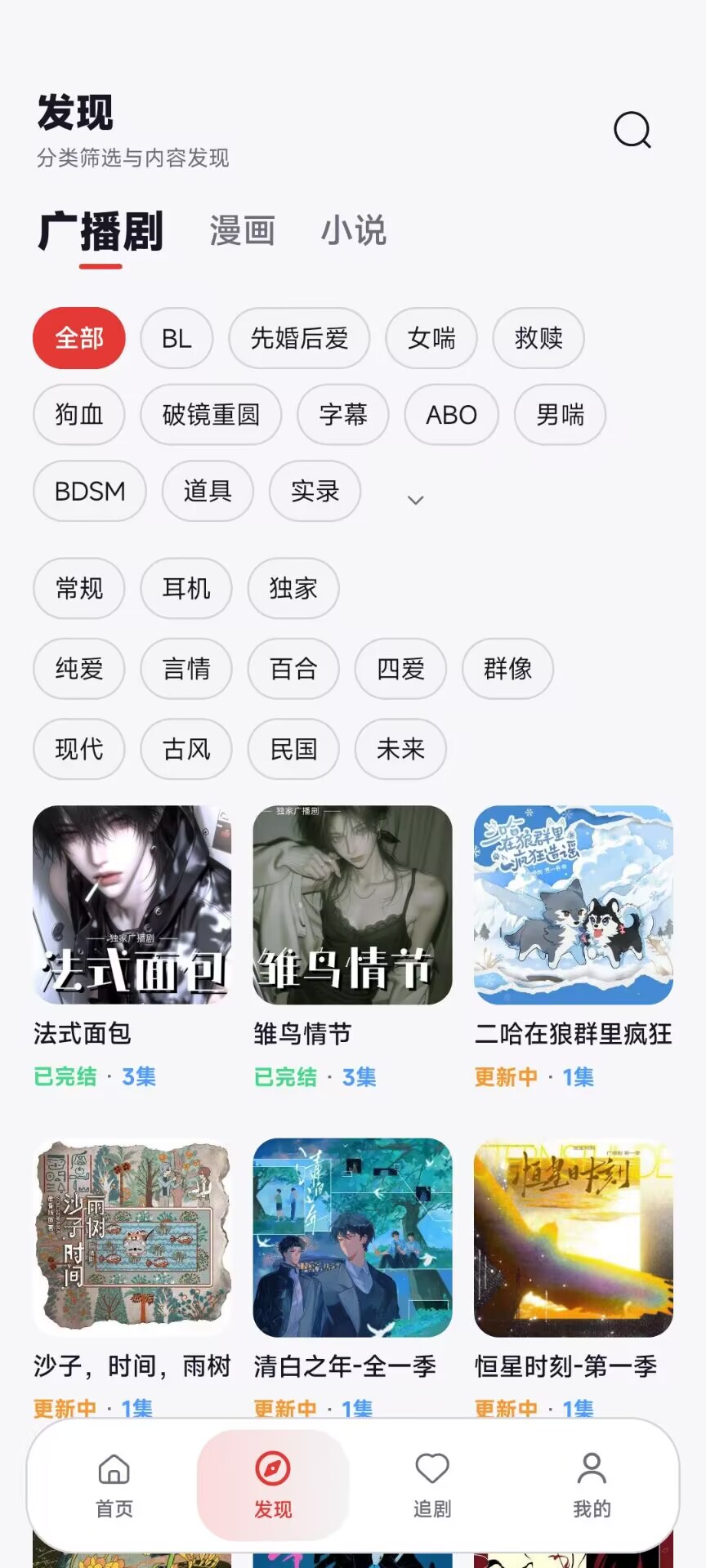Open 二哈在狼群里疯狂 card
The height and width of the screenshot is (1568, 706).
click(574, 947)
